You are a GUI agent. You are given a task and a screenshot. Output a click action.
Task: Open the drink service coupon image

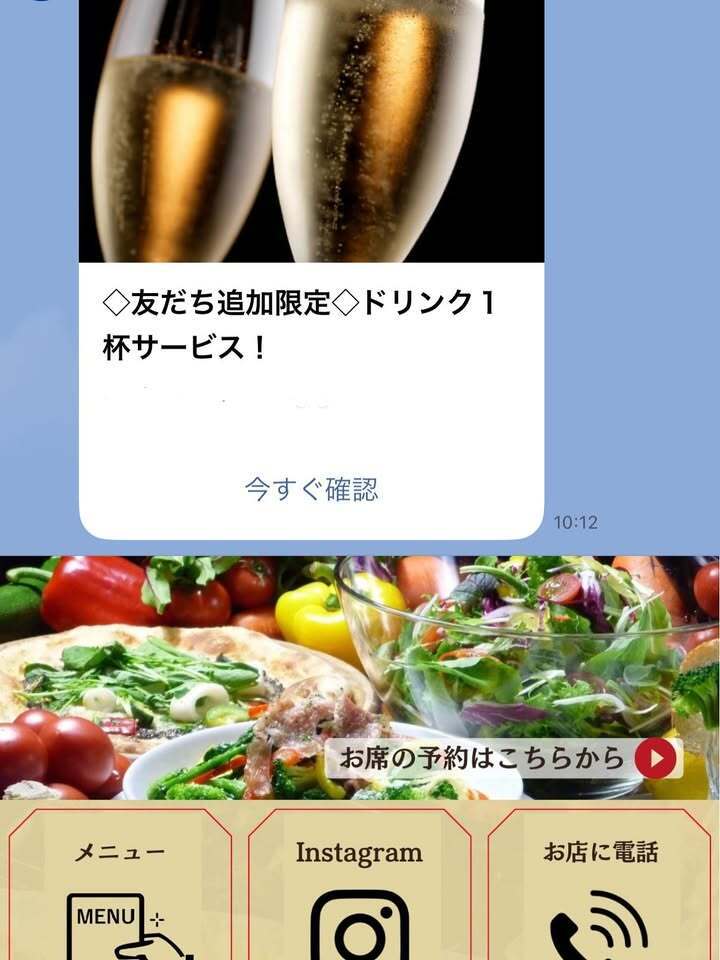tap(311, 130)
